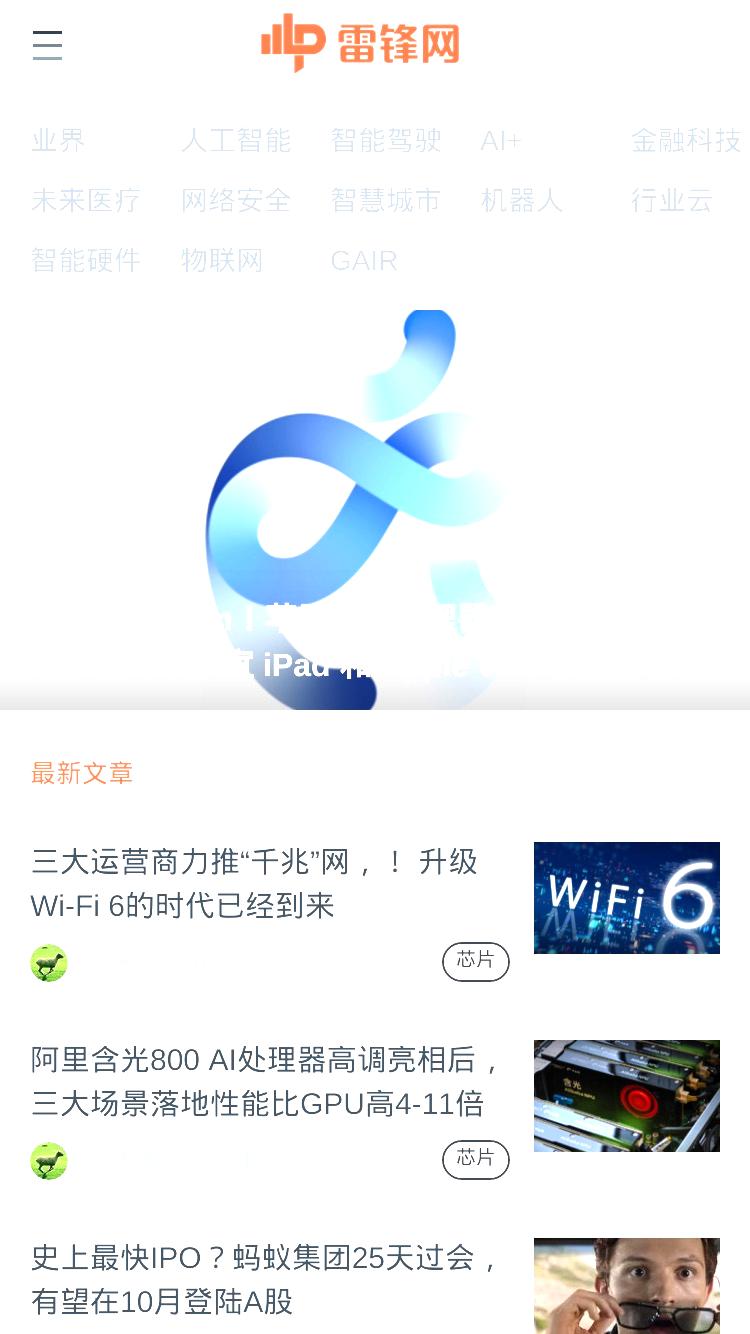
Task: Go to 机器人 section
Action: point(522,201)
